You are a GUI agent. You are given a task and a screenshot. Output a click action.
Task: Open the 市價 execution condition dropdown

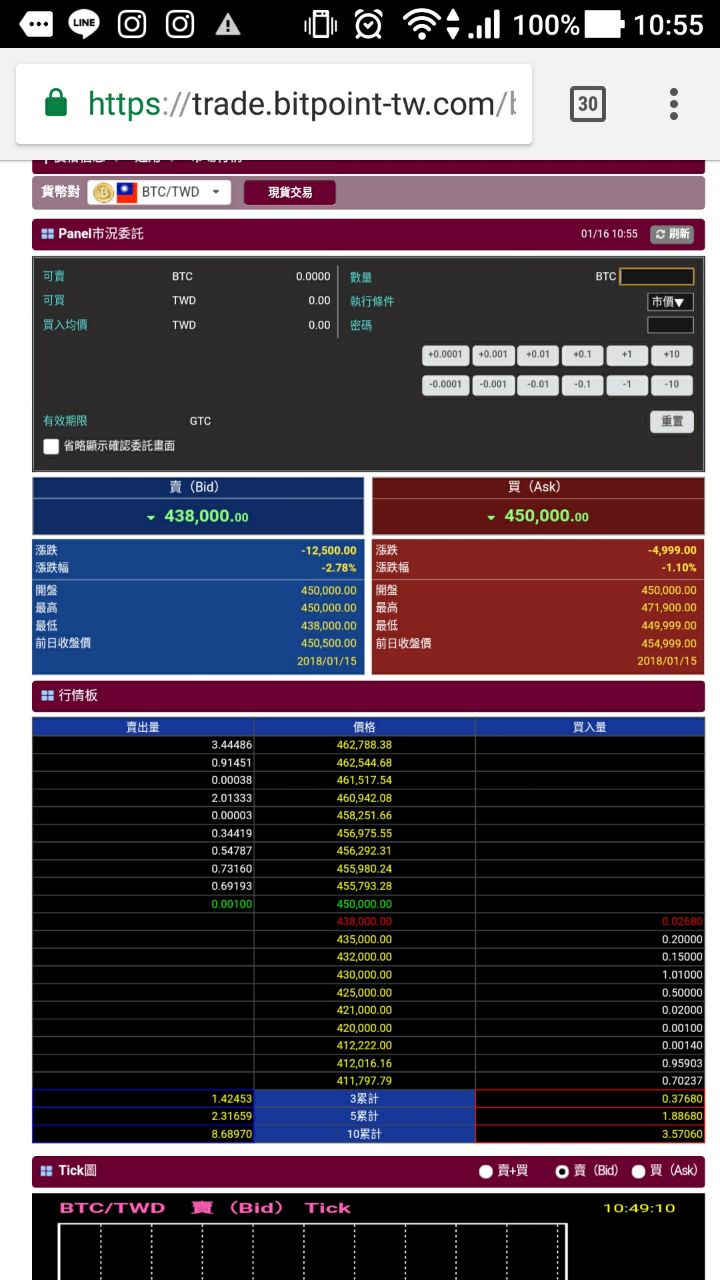coord(670,301)
